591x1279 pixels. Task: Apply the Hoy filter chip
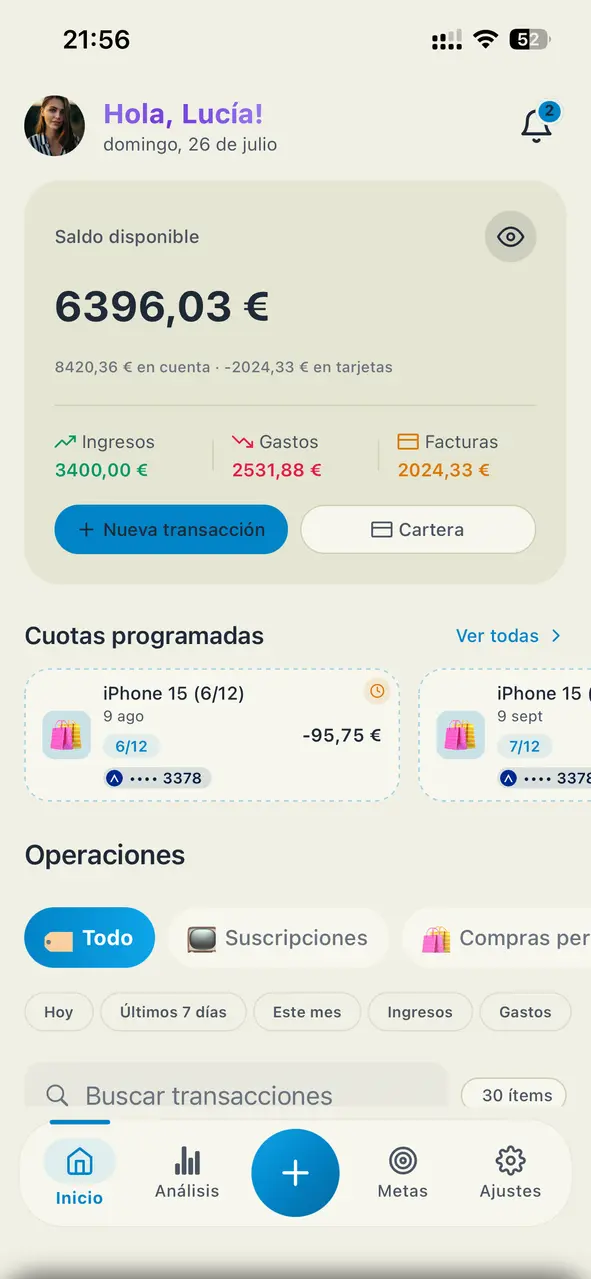[59, 1012]
